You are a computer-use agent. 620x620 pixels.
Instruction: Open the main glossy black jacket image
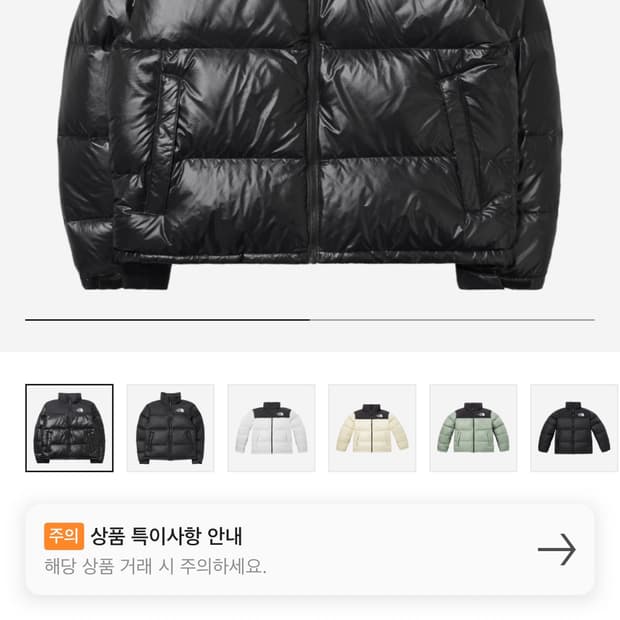[x=310, y=146]
